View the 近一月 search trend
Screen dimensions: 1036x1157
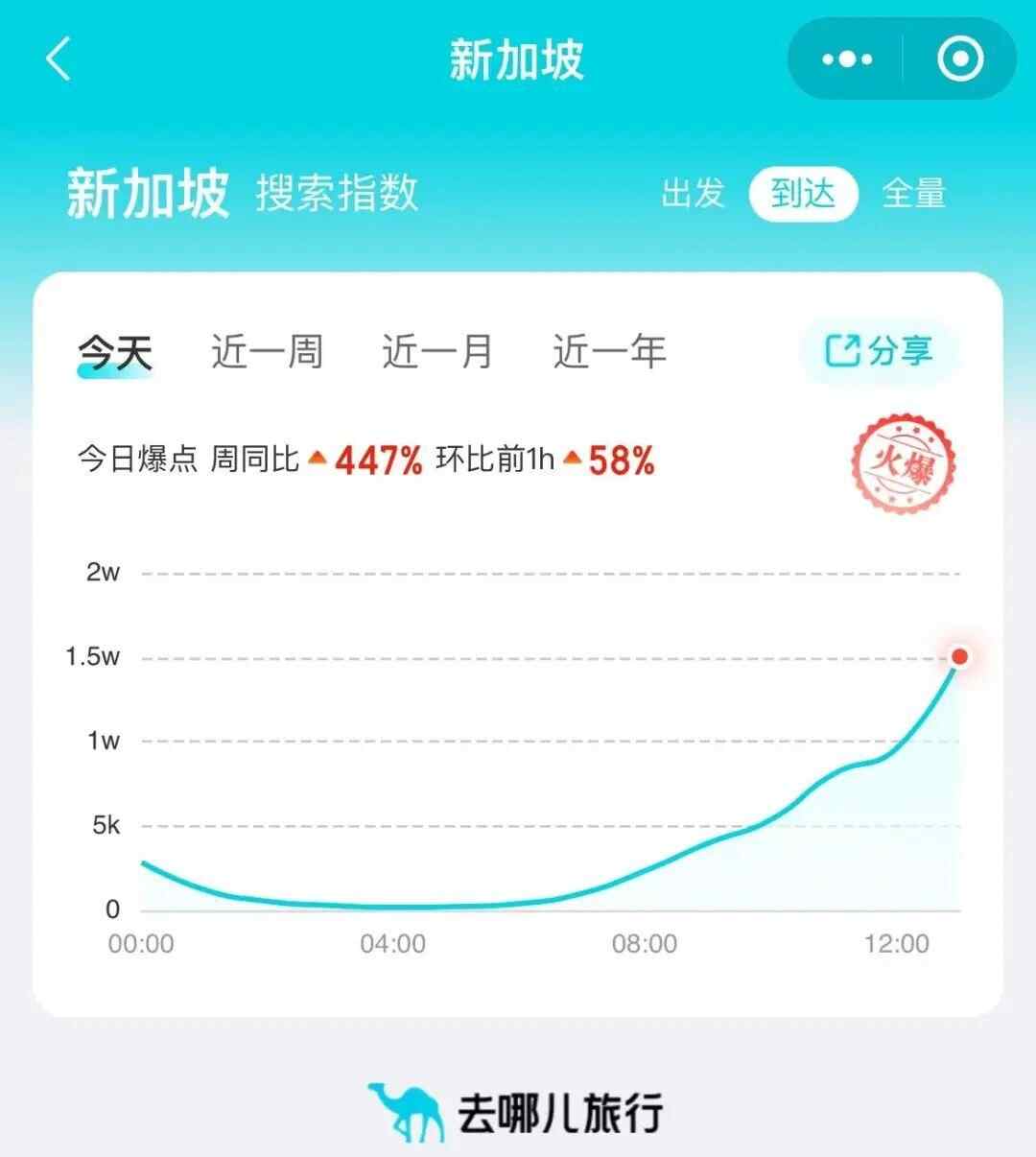click(437, 352)
